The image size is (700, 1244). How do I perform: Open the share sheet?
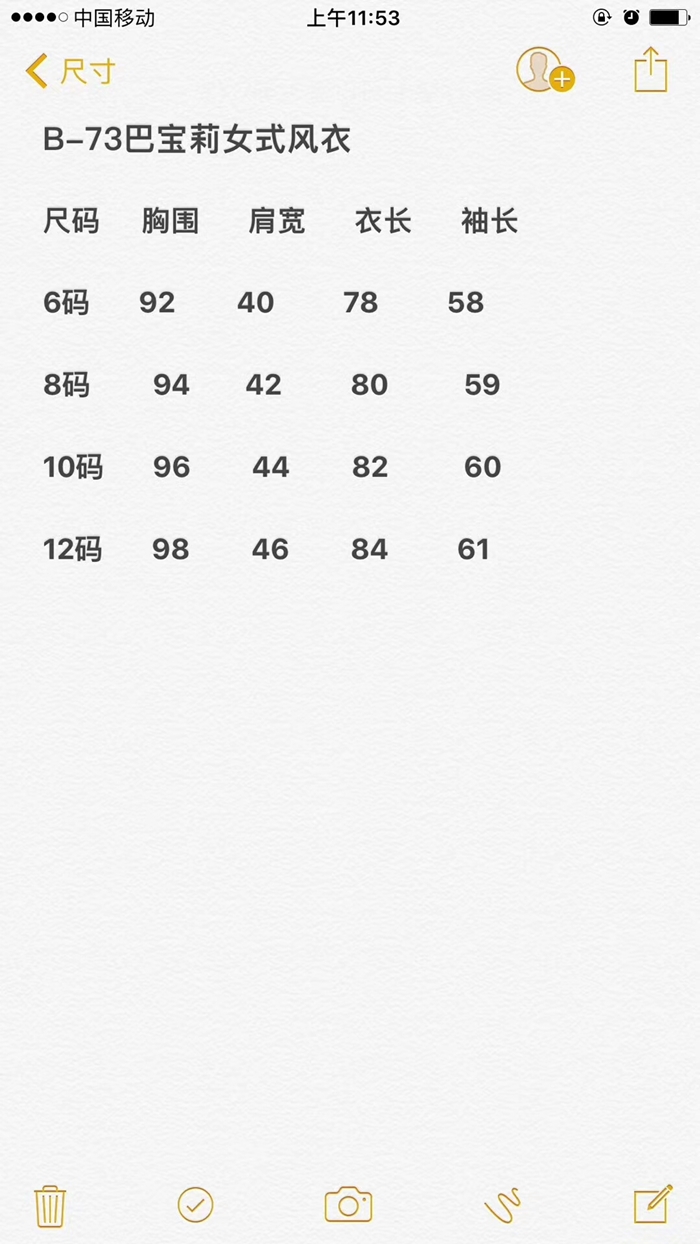coord(650,71)
